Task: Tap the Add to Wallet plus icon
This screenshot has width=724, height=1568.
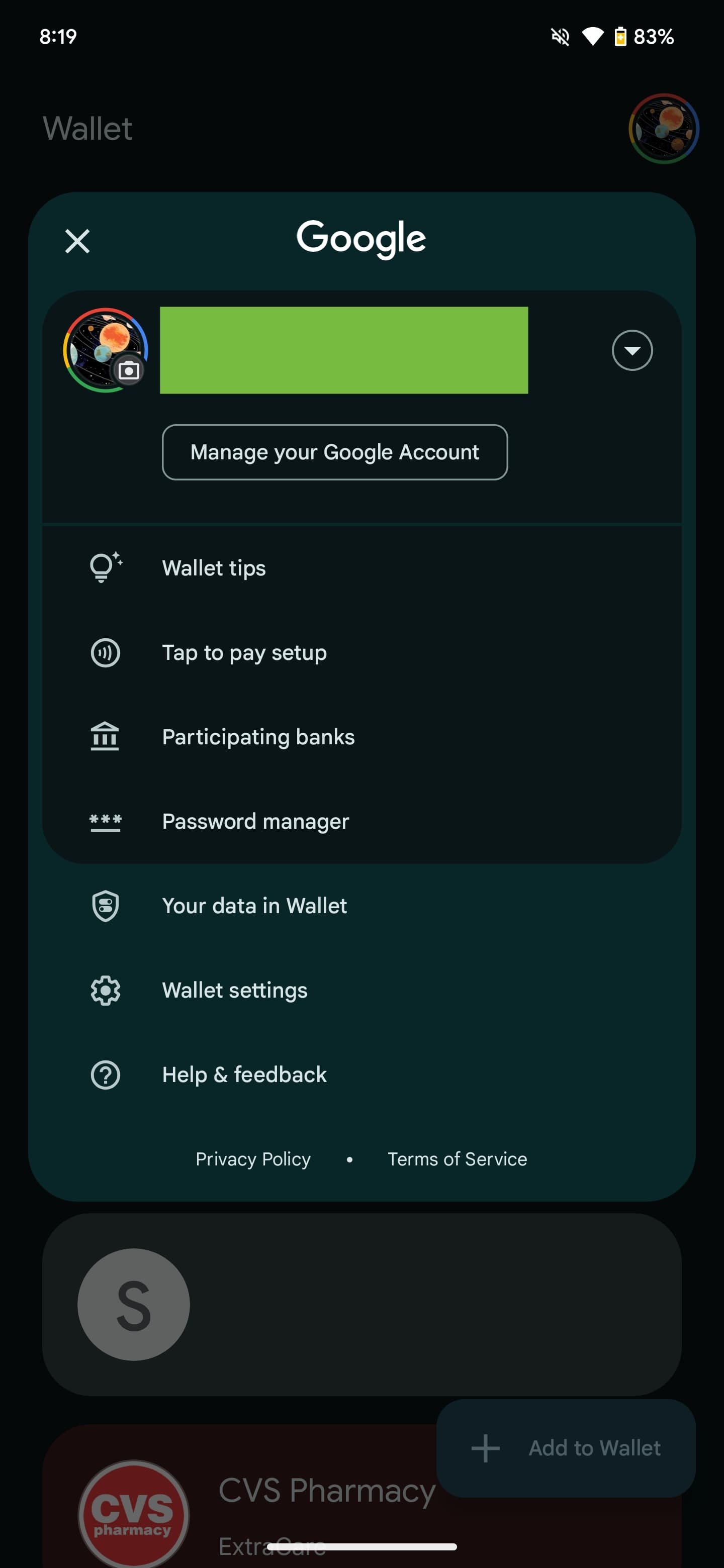Action: coord(485,1447)
